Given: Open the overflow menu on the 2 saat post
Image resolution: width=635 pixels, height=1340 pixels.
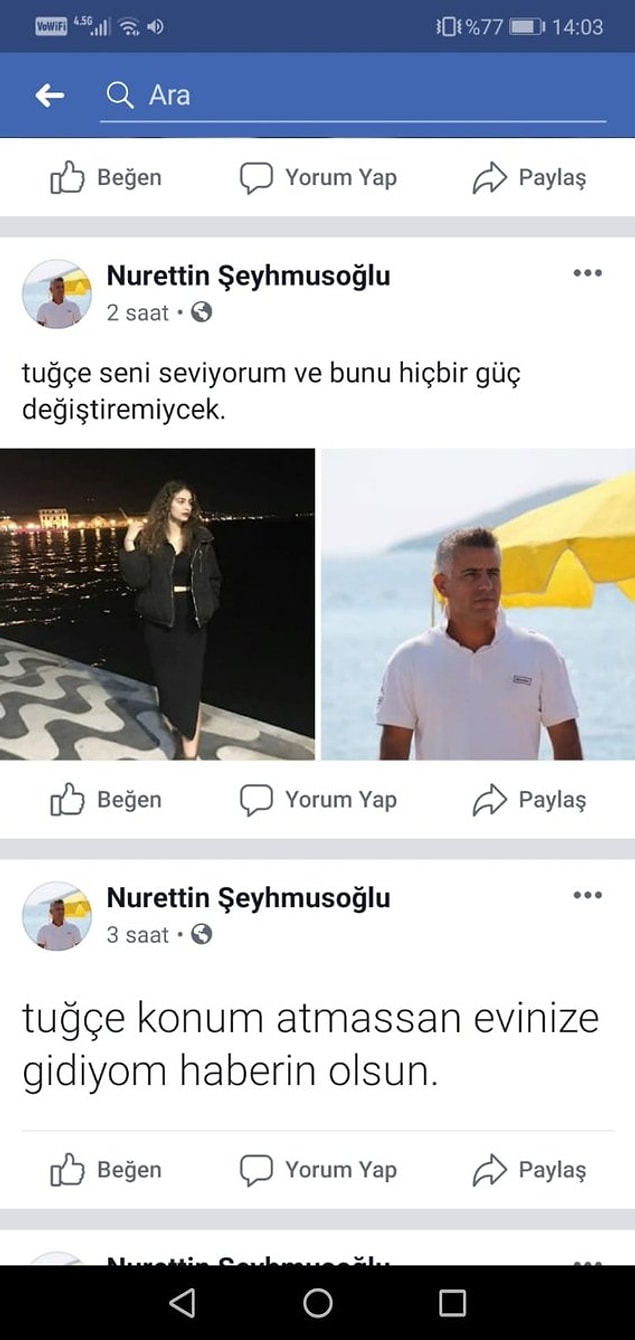Looking at the screenshot, I should pos(587,273).
